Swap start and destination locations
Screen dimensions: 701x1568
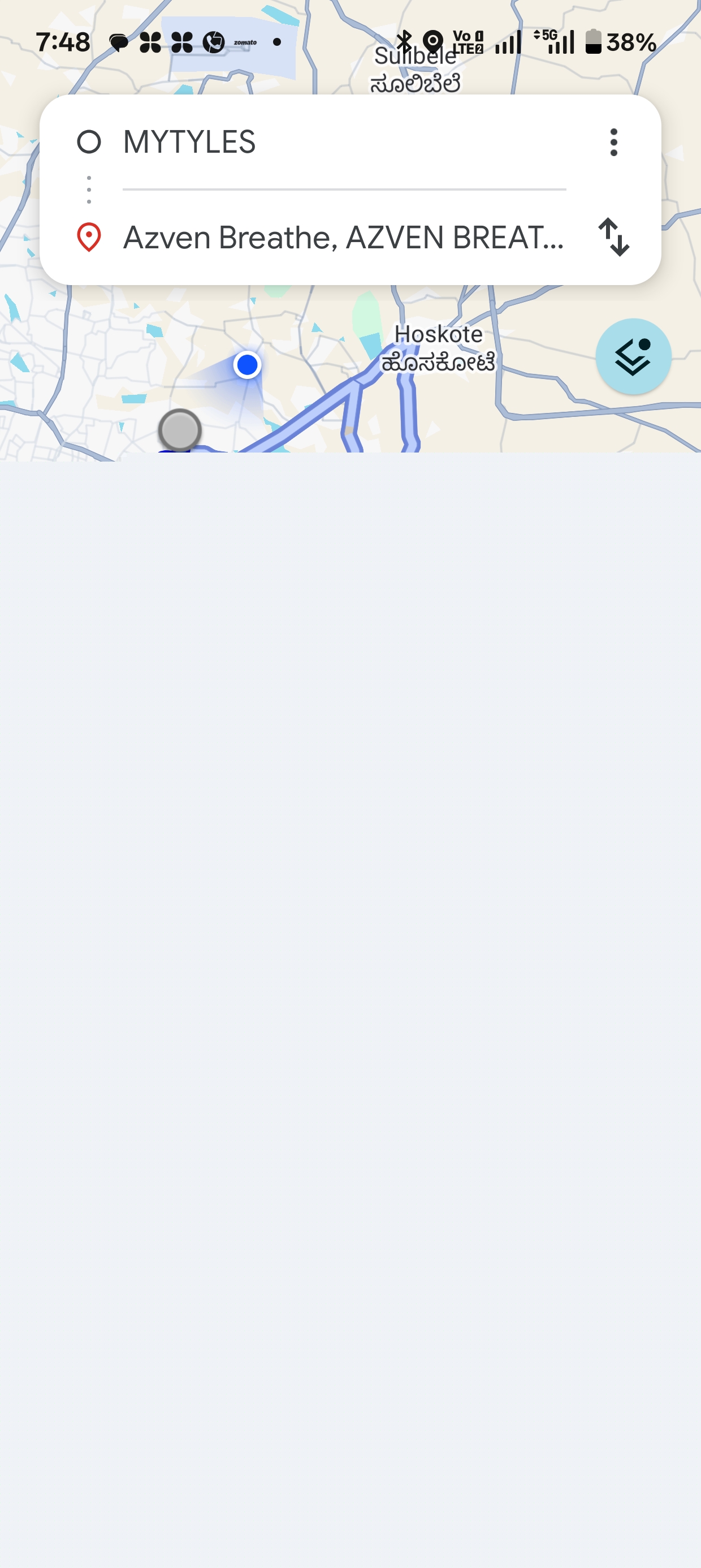pyautogui.click(x=613, y=238)
